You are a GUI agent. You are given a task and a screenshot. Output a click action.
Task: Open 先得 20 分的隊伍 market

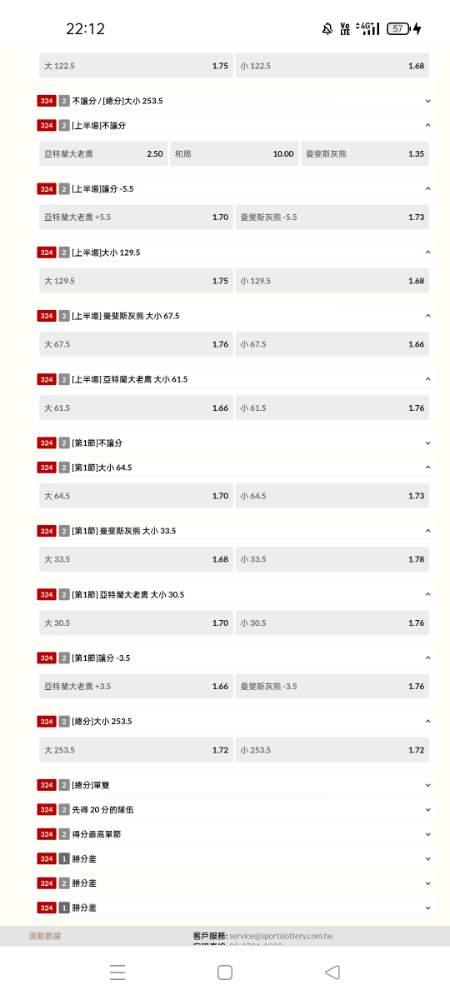(233, 809)
